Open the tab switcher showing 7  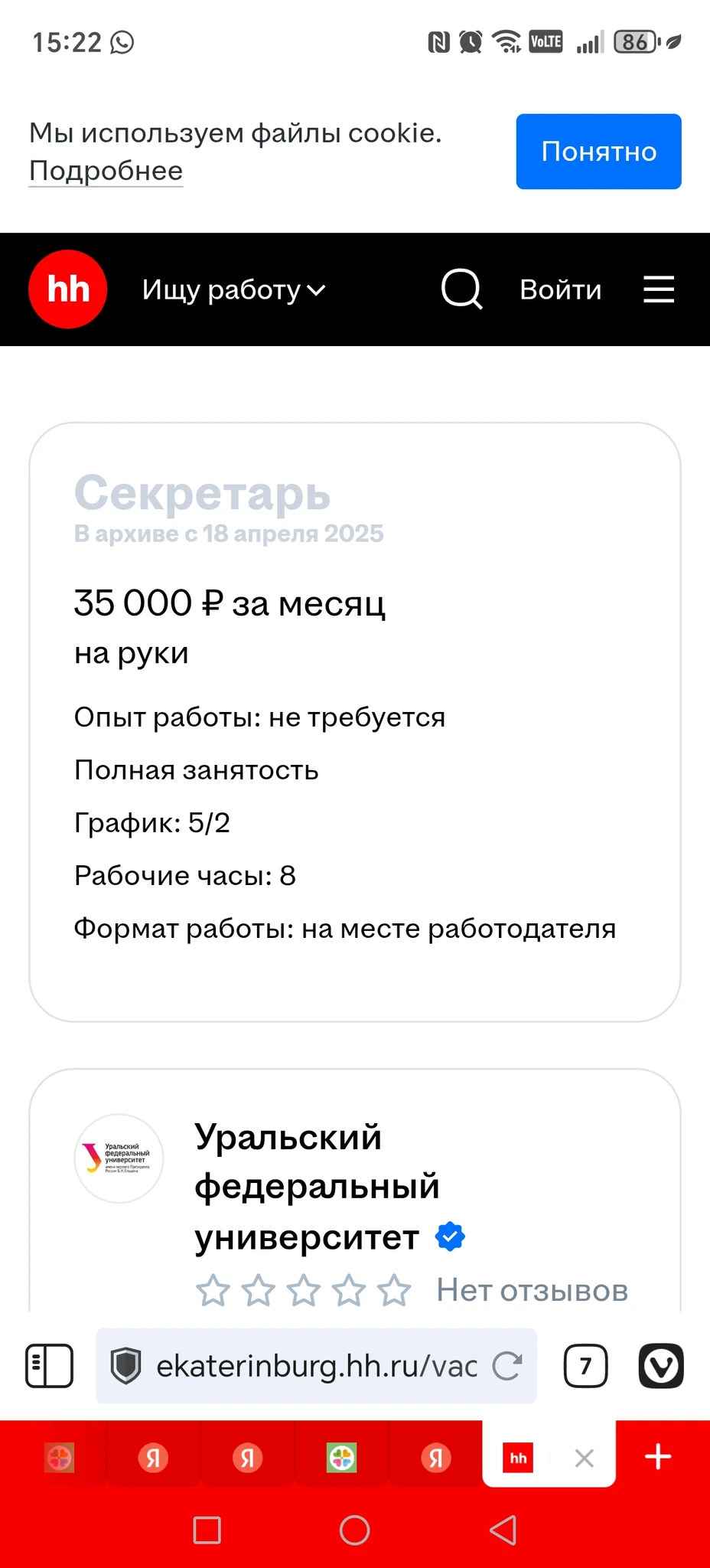pos(585,1366)
